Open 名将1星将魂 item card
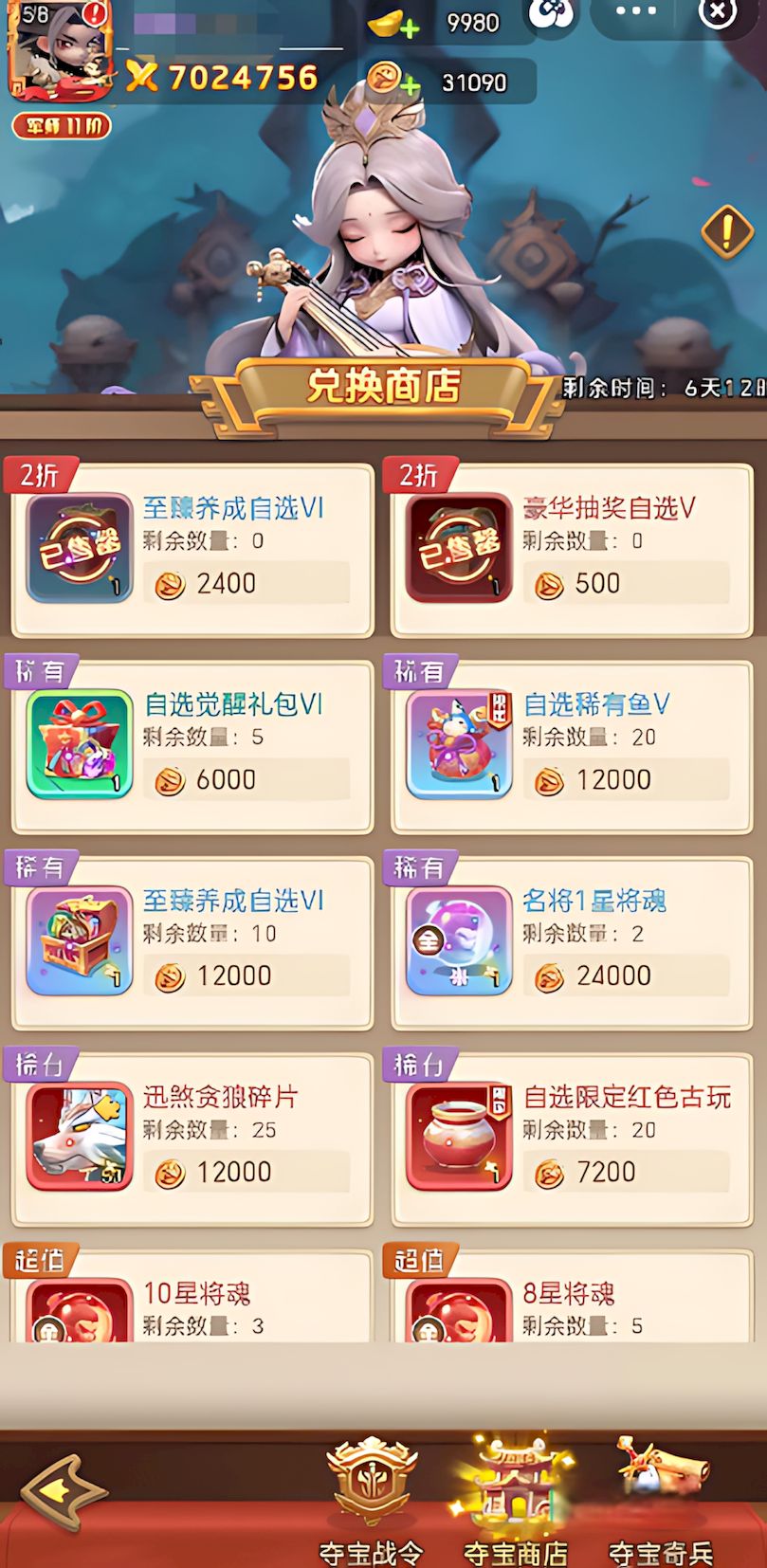The image size is (767, 1568). point(572,943)
